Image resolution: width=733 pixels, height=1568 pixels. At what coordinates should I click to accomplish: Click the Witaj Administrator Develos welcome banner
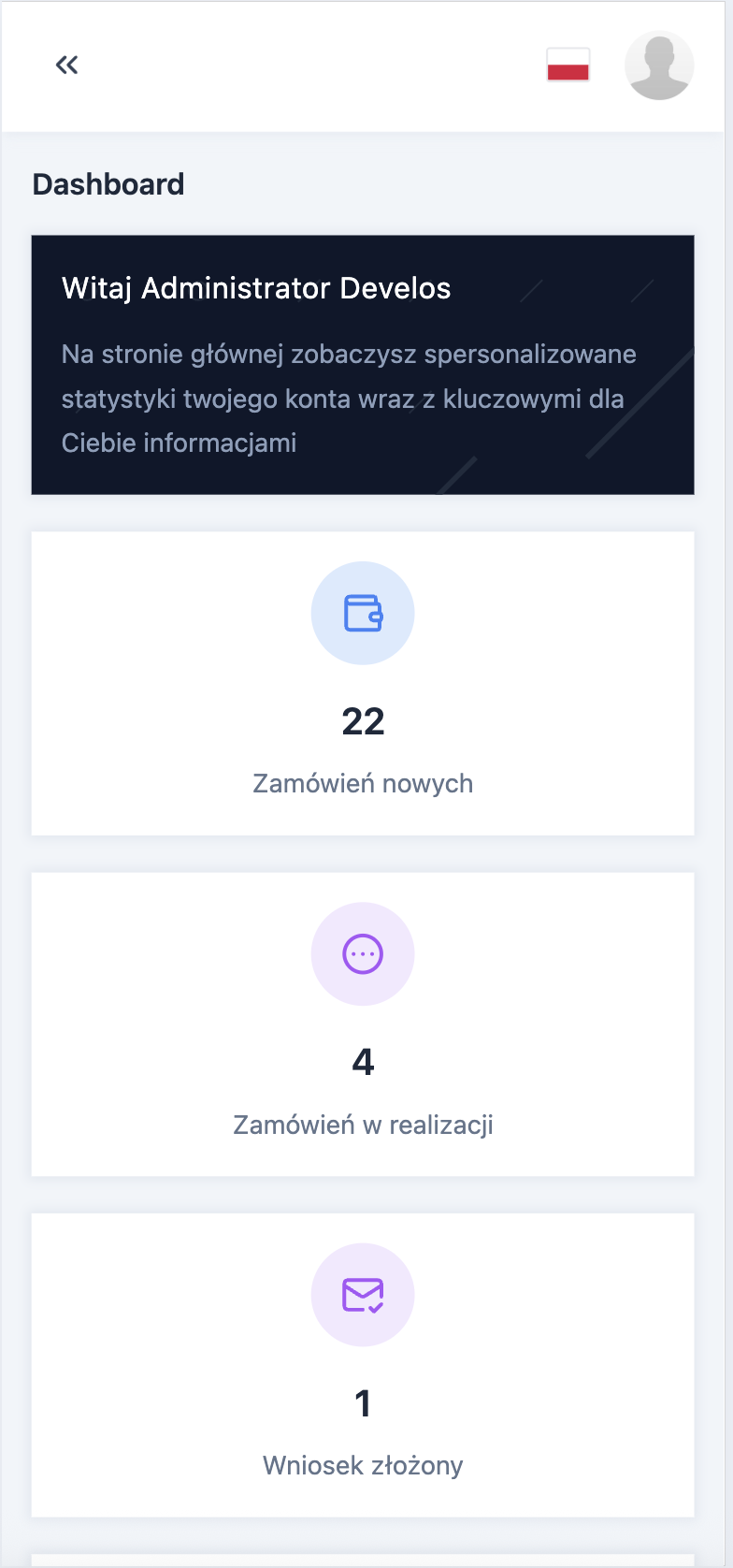363,364
